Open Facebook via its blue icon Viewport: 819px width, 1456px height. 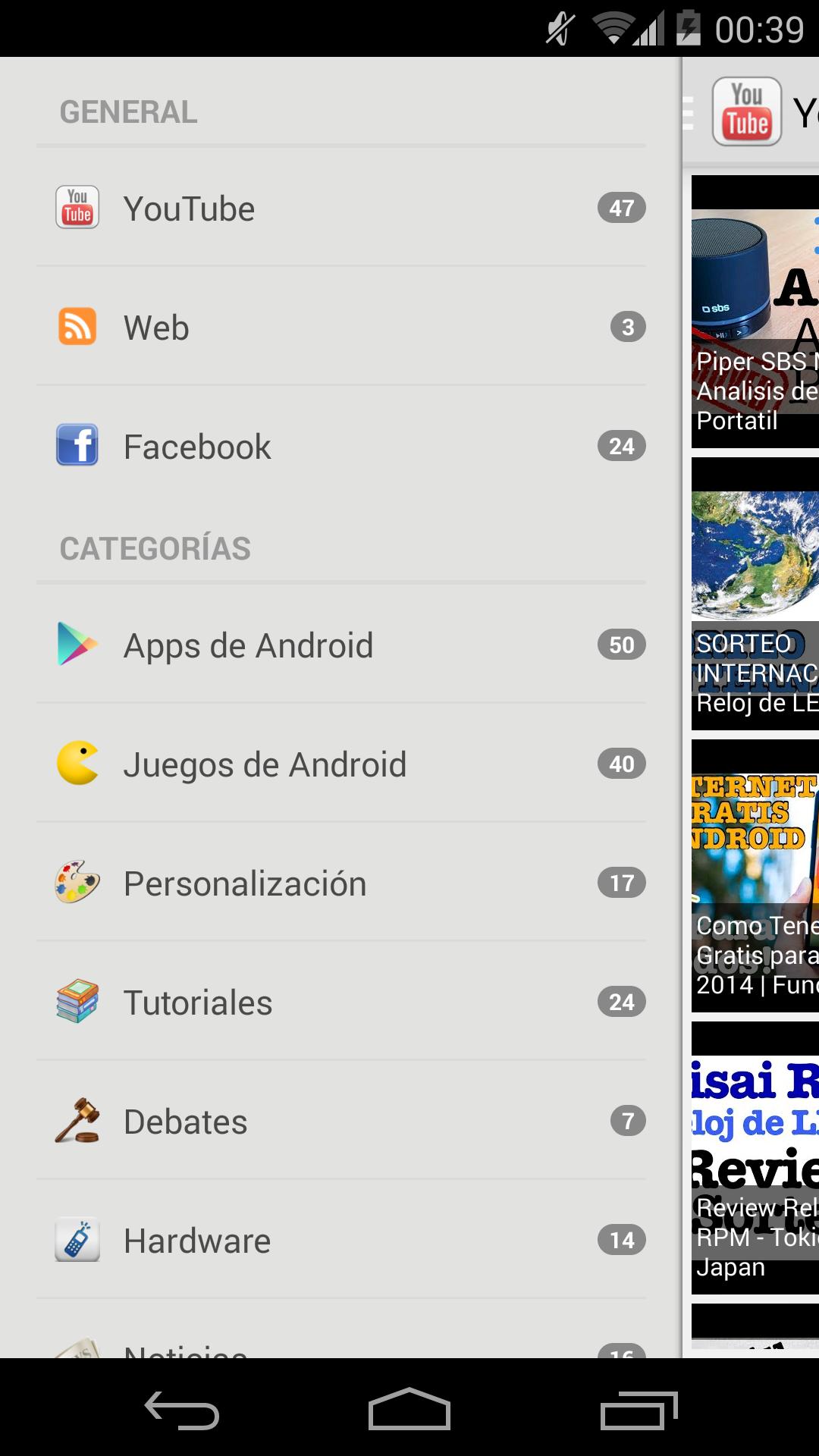click(76, 446)
